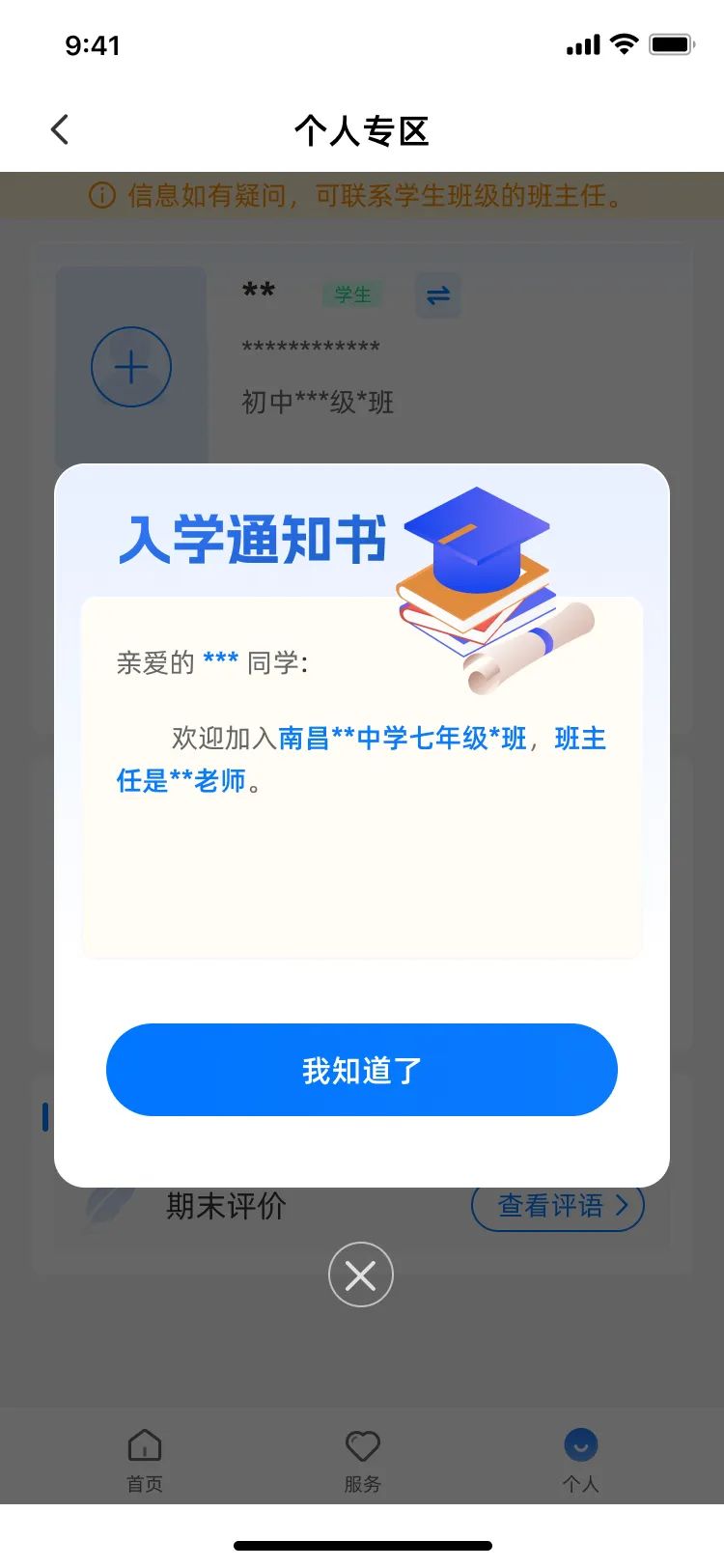Tap the 我知道了 button
724x1568 pixels.
point(361,1070)
